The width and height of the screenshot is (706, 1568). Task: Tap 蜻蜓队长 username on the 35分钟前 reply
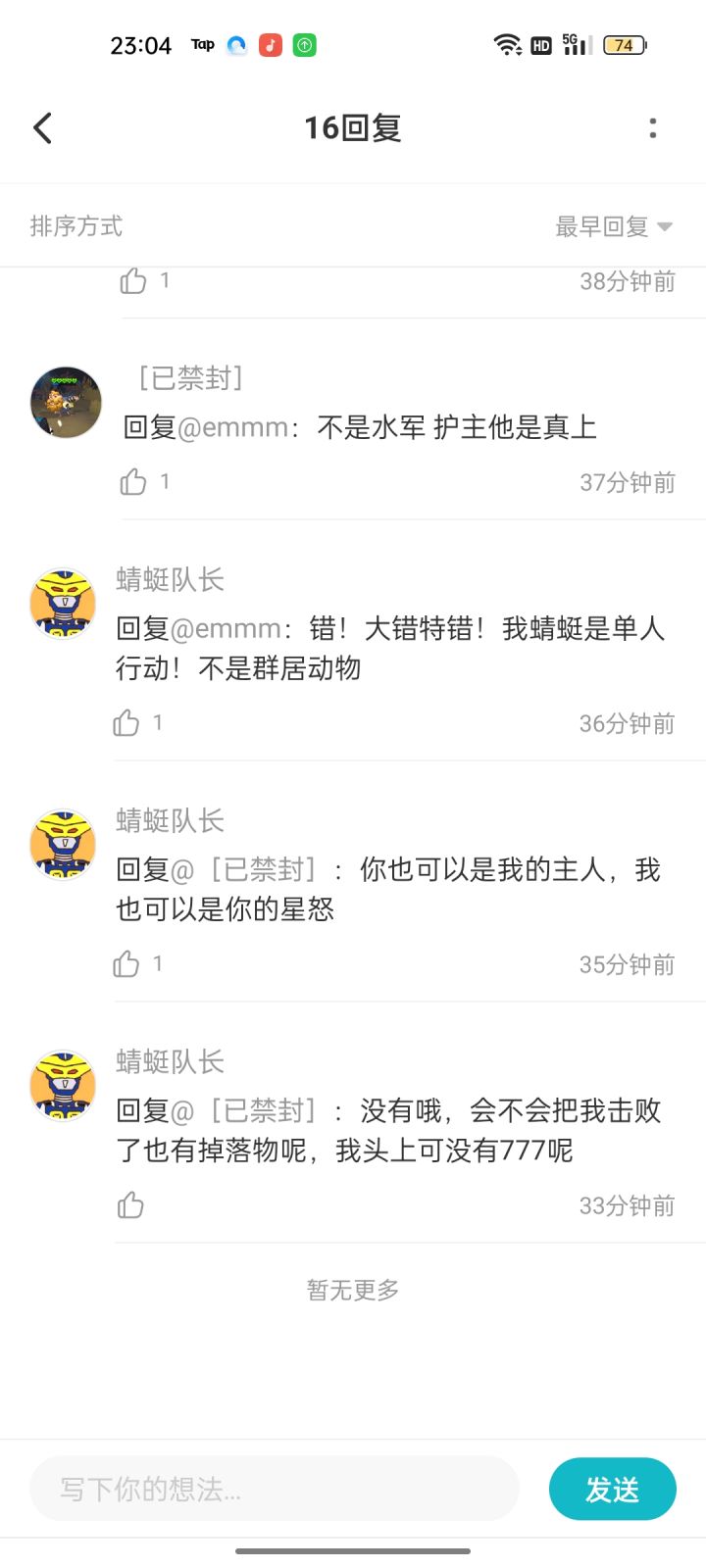coord(170,820)
